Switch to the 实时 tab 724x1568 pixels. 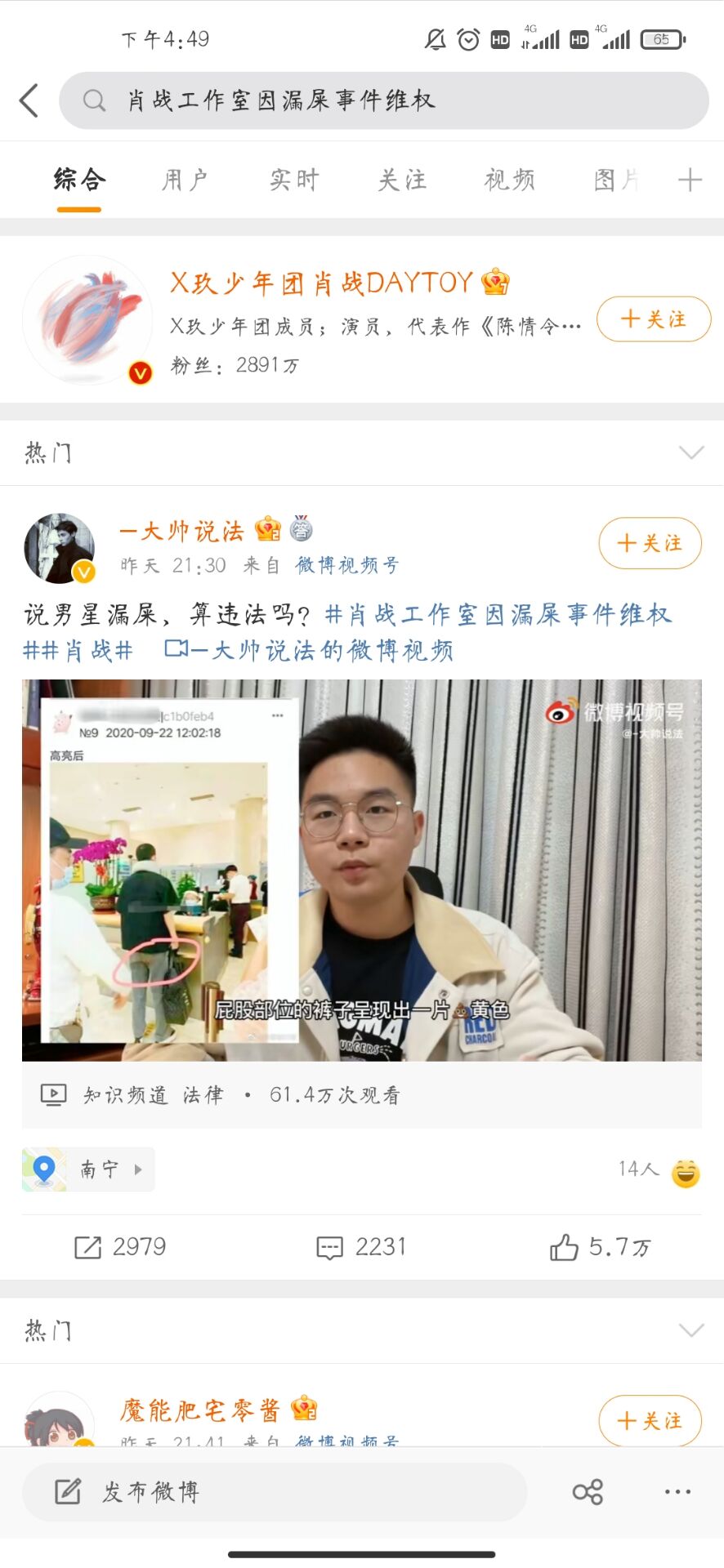[x=293, y=180]
